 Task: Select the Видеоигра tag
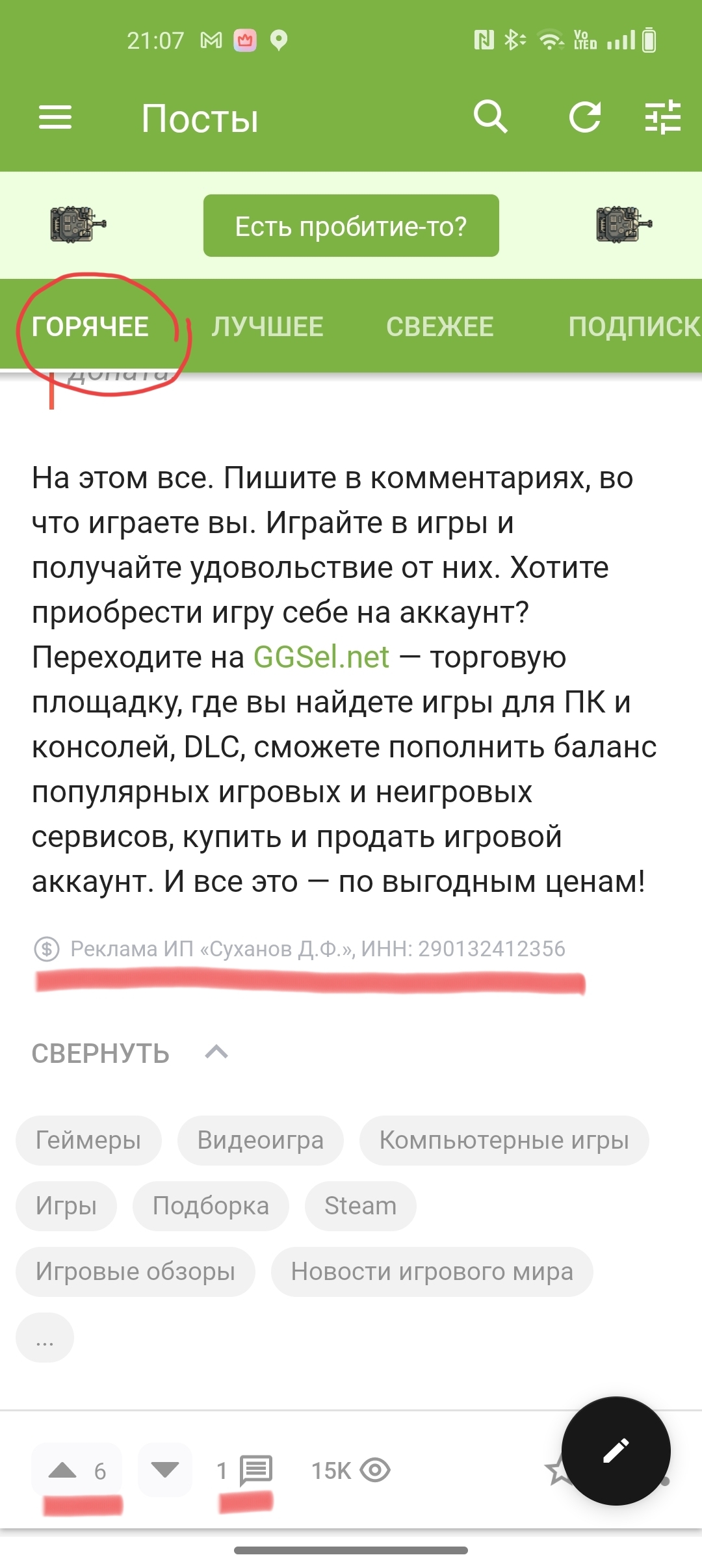pos(261,1140)
